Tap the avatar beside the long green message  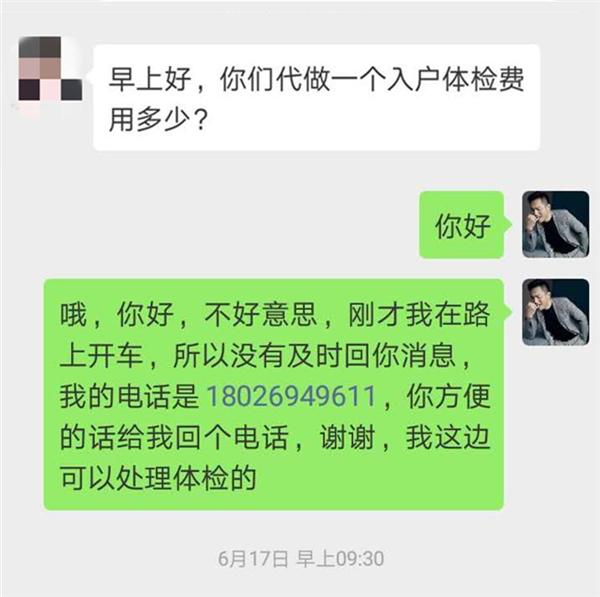click(x=555, y=312)
